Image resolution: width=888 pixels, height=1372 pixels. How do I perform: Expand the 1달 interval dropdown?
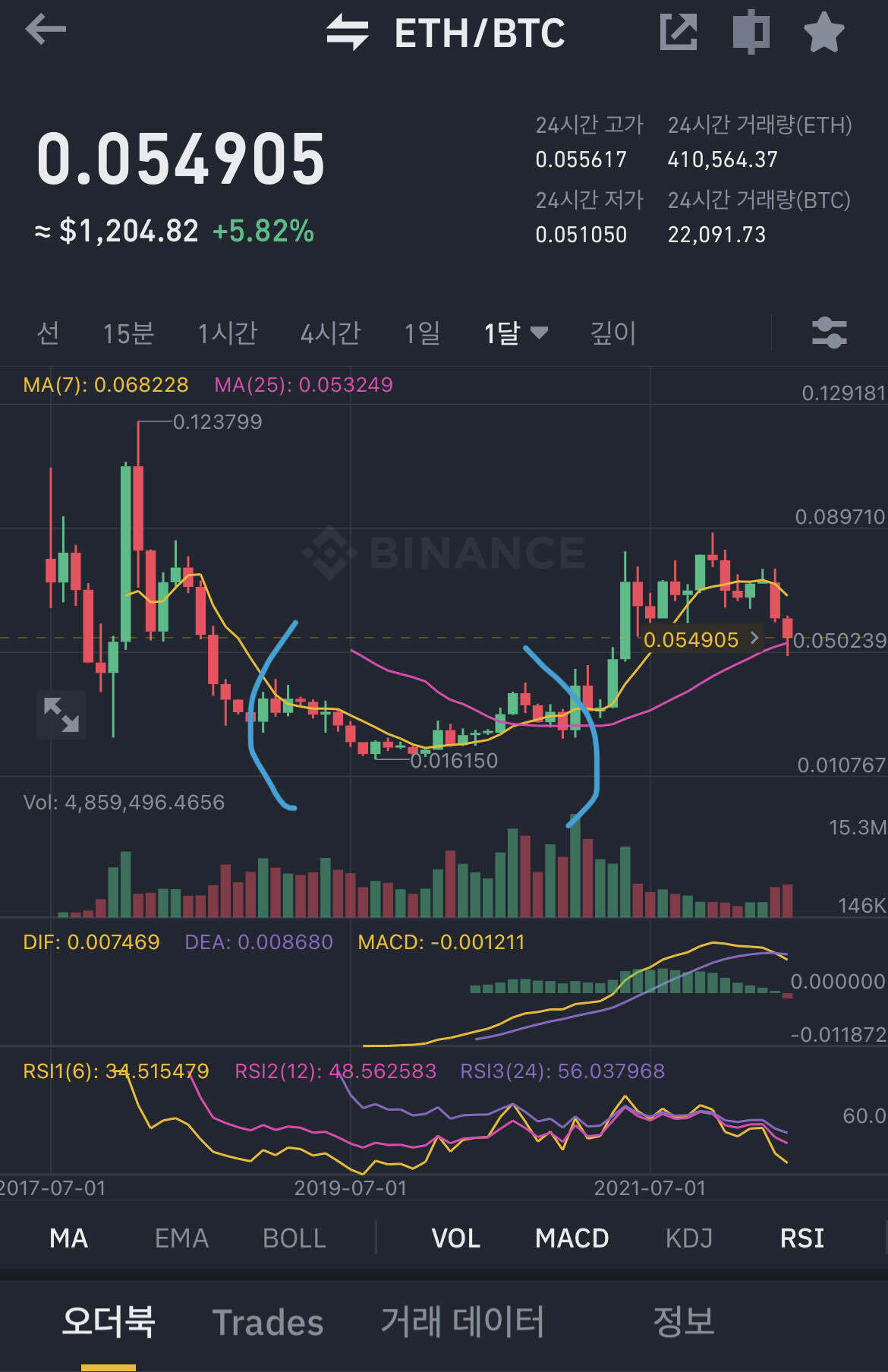pos(516,333)
